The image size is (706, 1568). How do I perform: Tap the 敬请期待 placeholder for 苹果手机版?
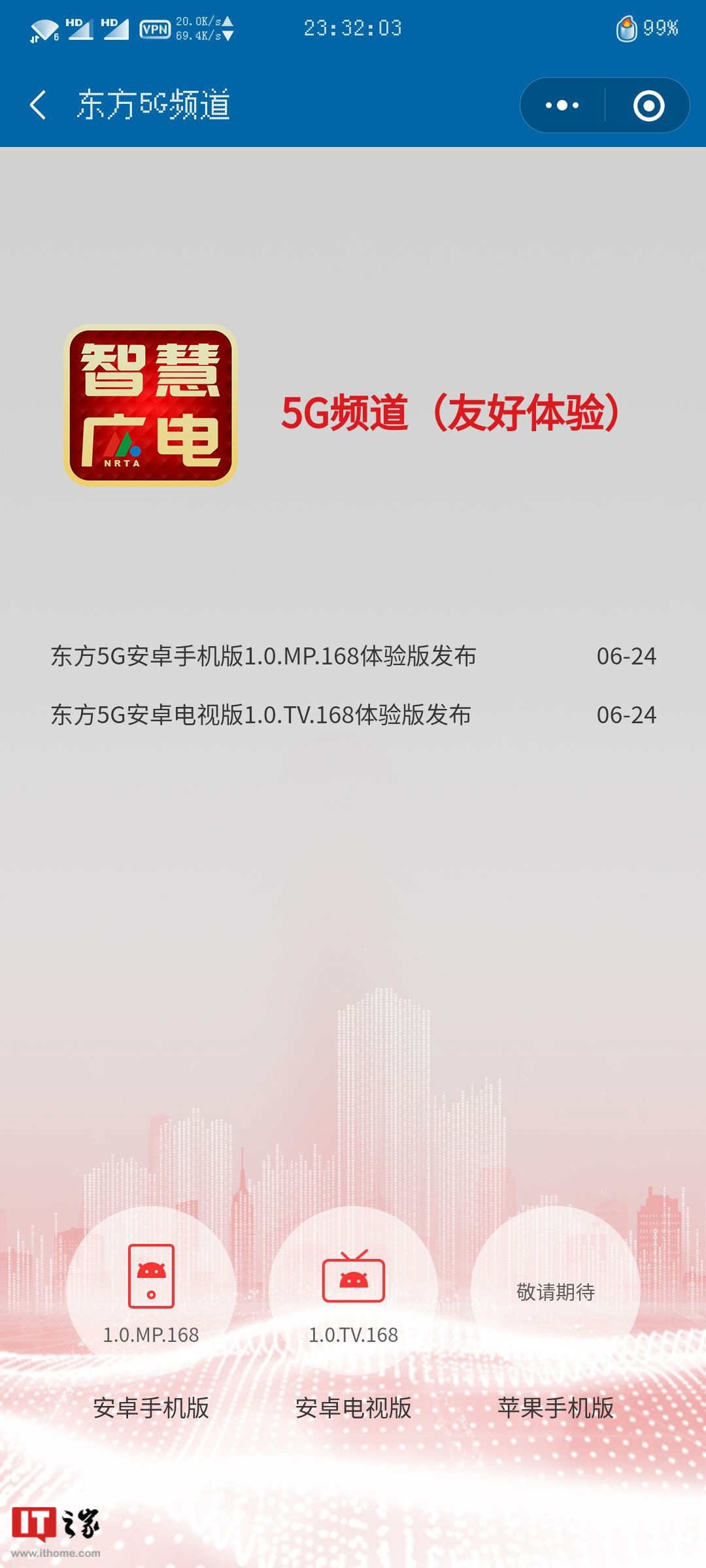(x=555, y=1292)
